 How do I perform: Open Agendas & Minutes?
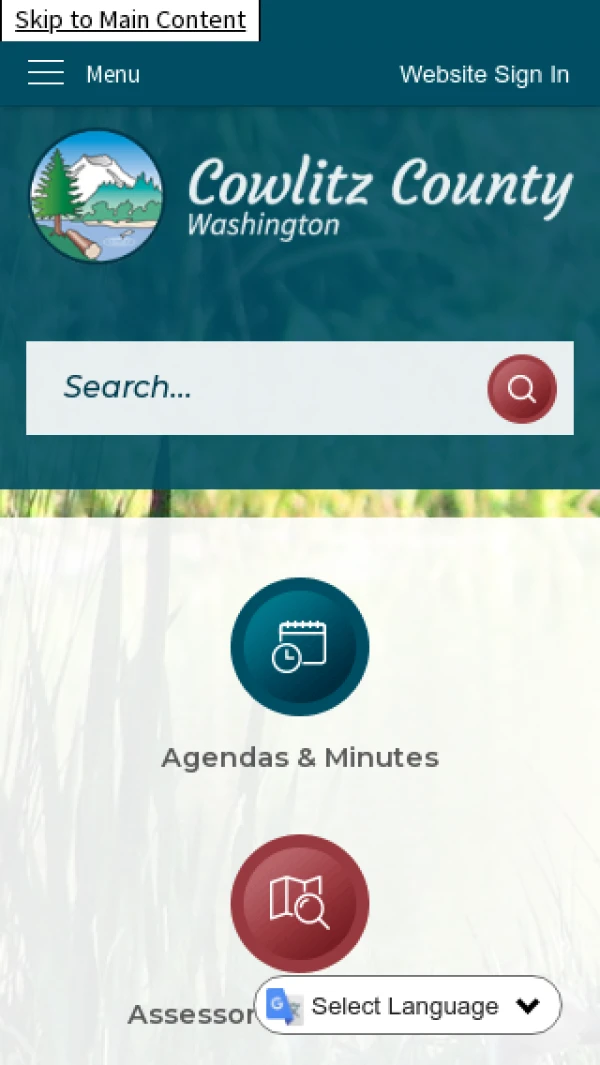[300, 647]
